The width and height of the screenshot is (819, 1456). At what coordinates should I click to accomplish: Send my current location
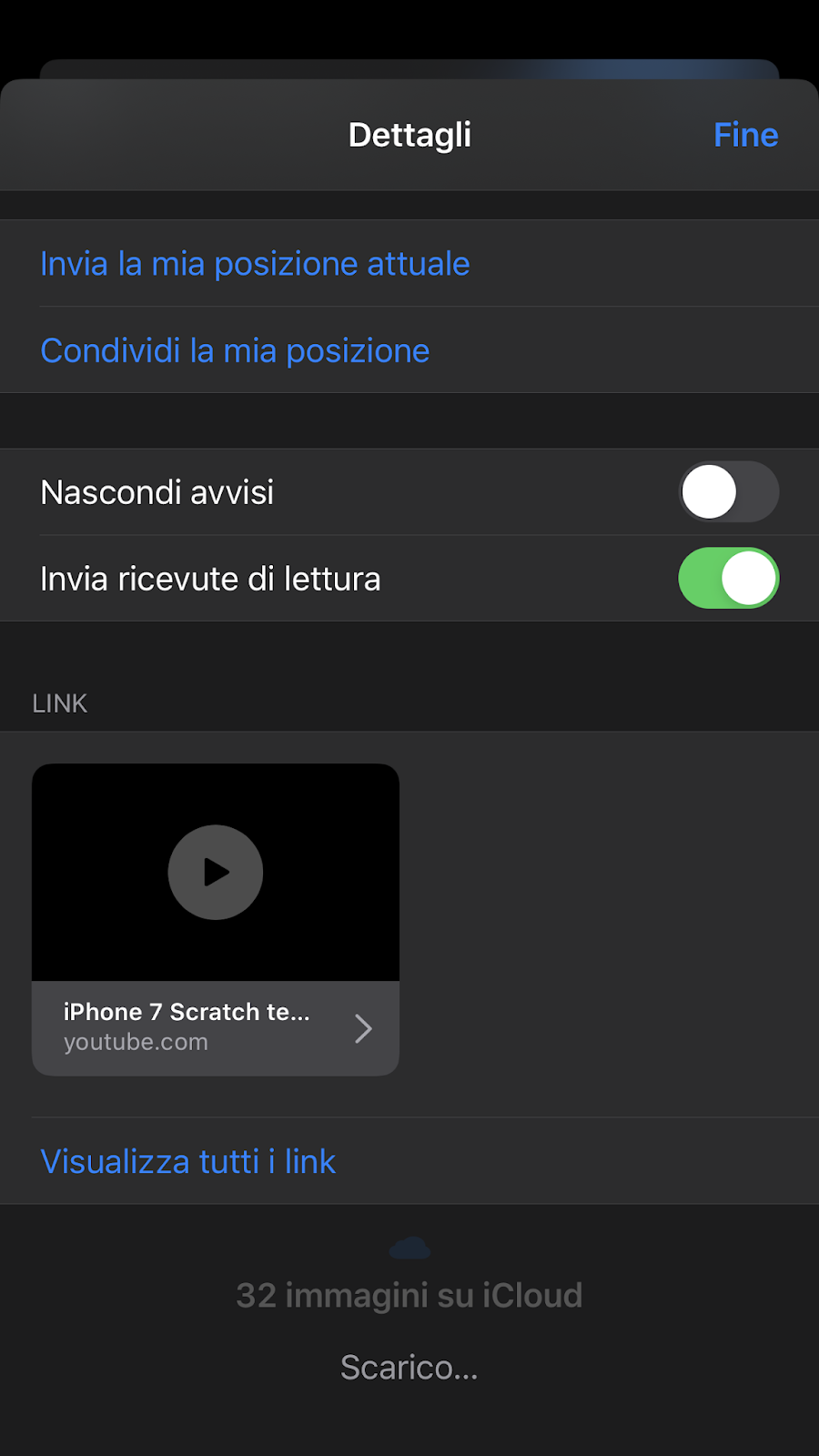point(255,264)
